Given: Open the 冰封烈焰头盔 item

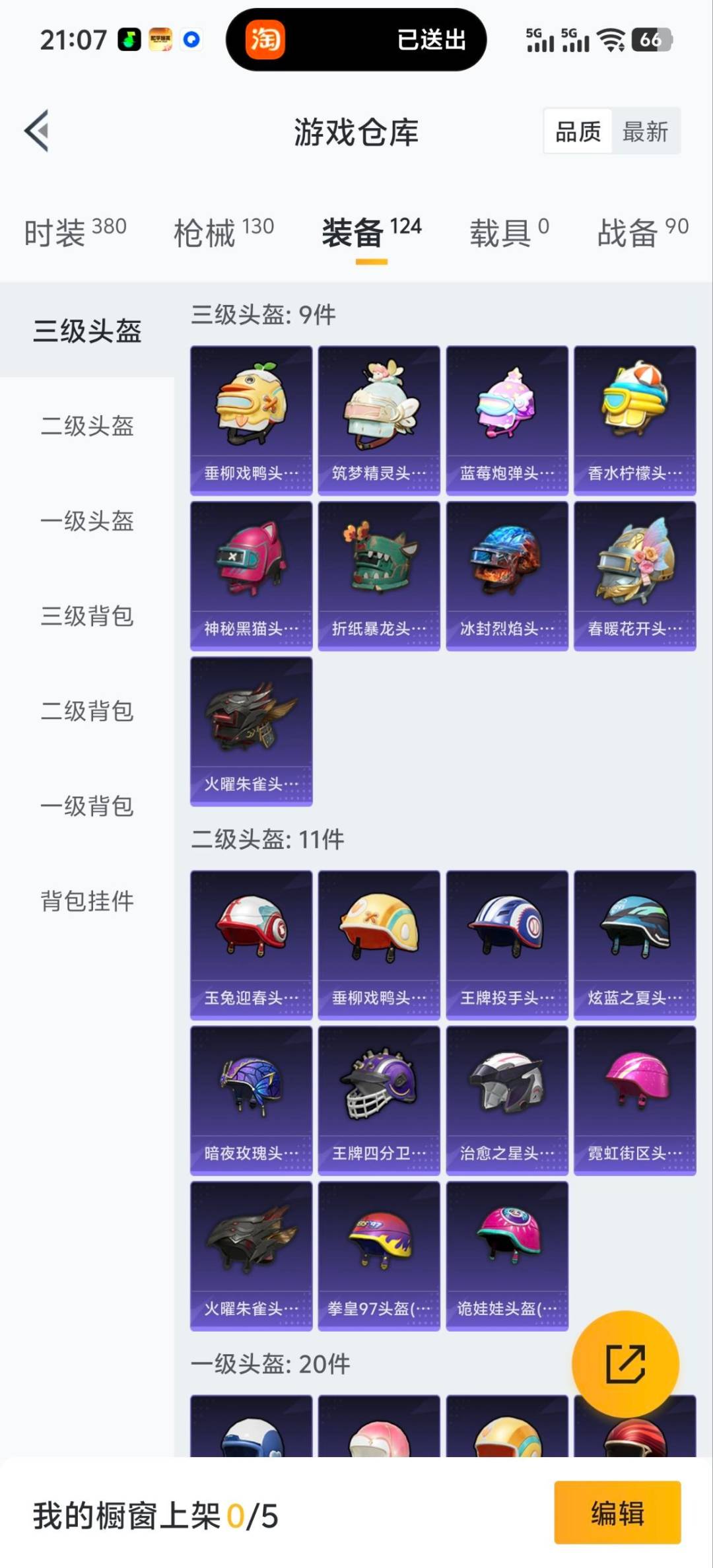Looking at the screenshot, I should [507, 576].
